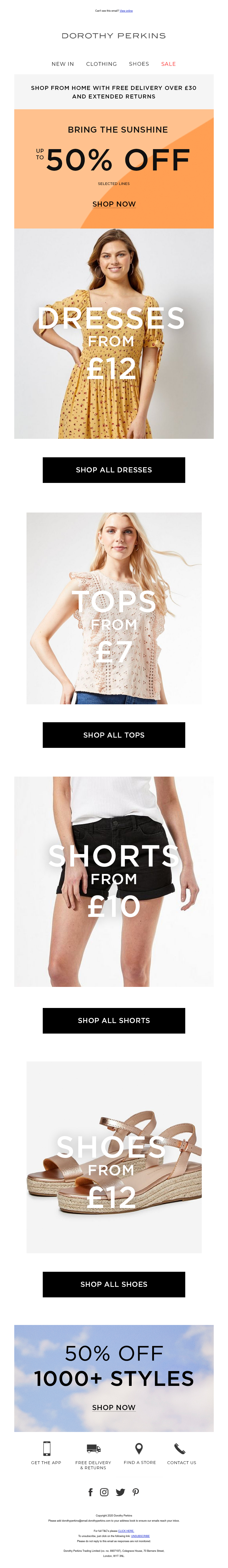
Task: Tap Shop All Shorts button
Action: 114,1020
